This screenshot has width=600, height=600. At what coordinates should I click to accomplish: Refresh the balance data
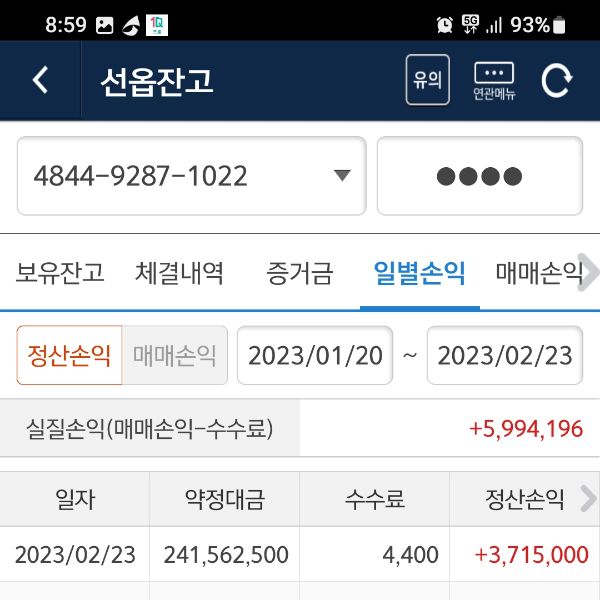pyautogui.click(x=557, y=80)
